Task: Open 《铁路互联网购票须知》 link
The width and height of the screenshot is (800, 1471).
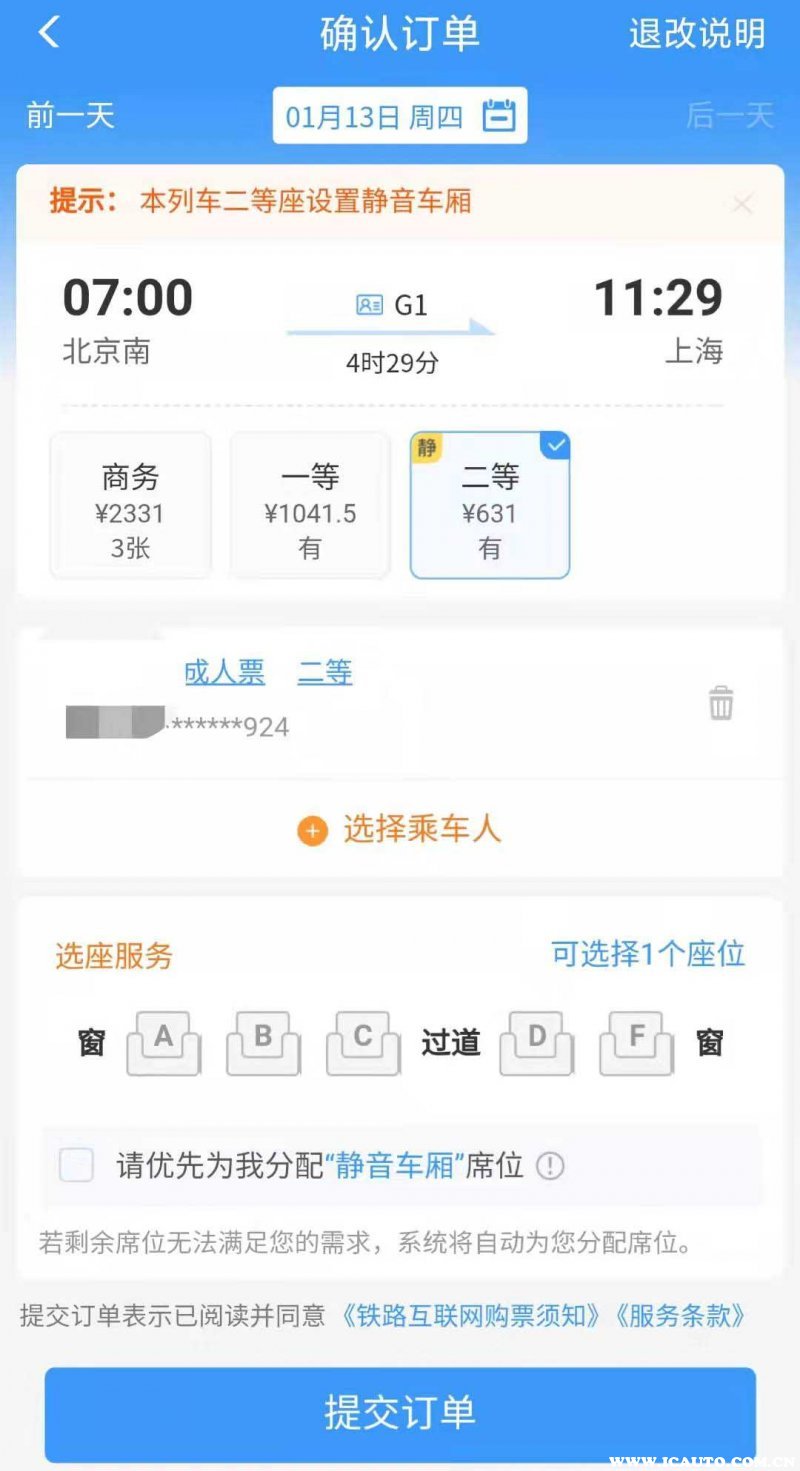Action: pos(470,1315)
